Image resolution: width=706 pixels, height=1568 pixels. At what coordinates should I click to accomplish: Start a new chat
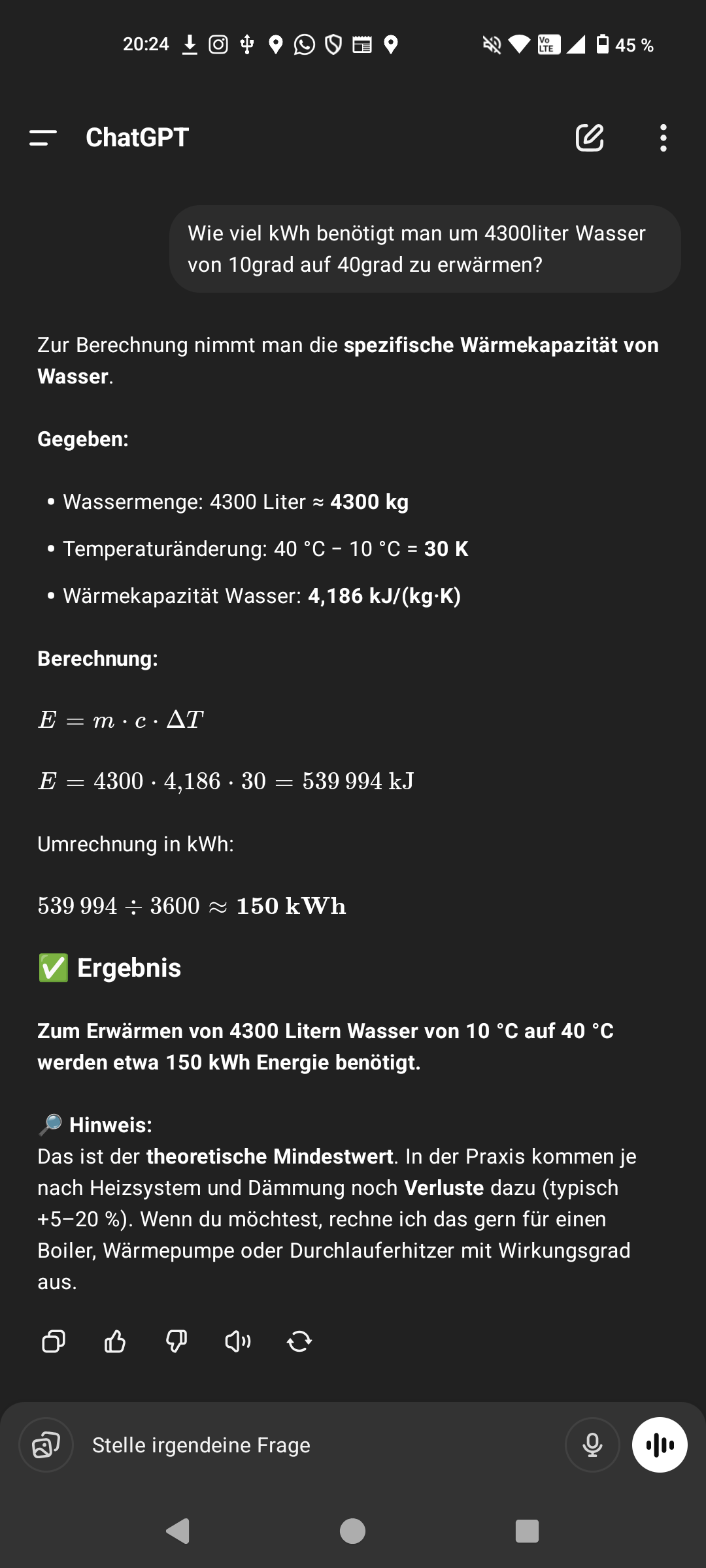(x=589, y=138)
